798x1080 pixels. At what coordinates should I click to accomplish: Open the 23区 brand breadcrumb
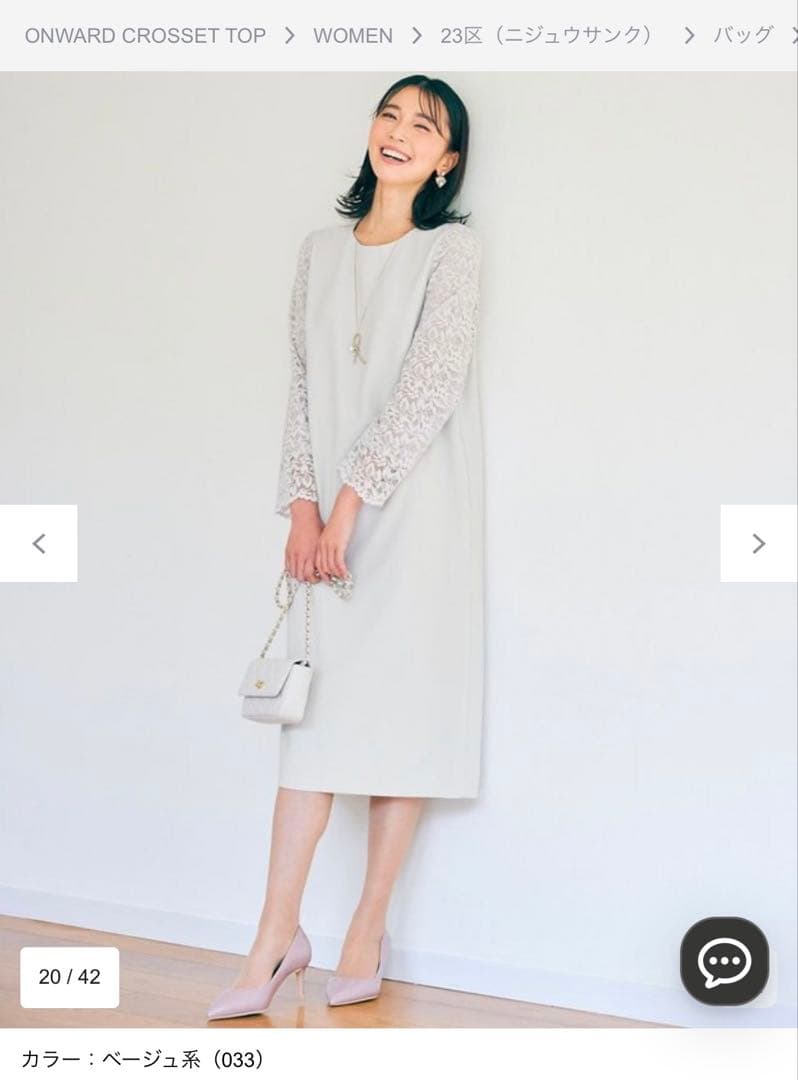tap(547, 36)
